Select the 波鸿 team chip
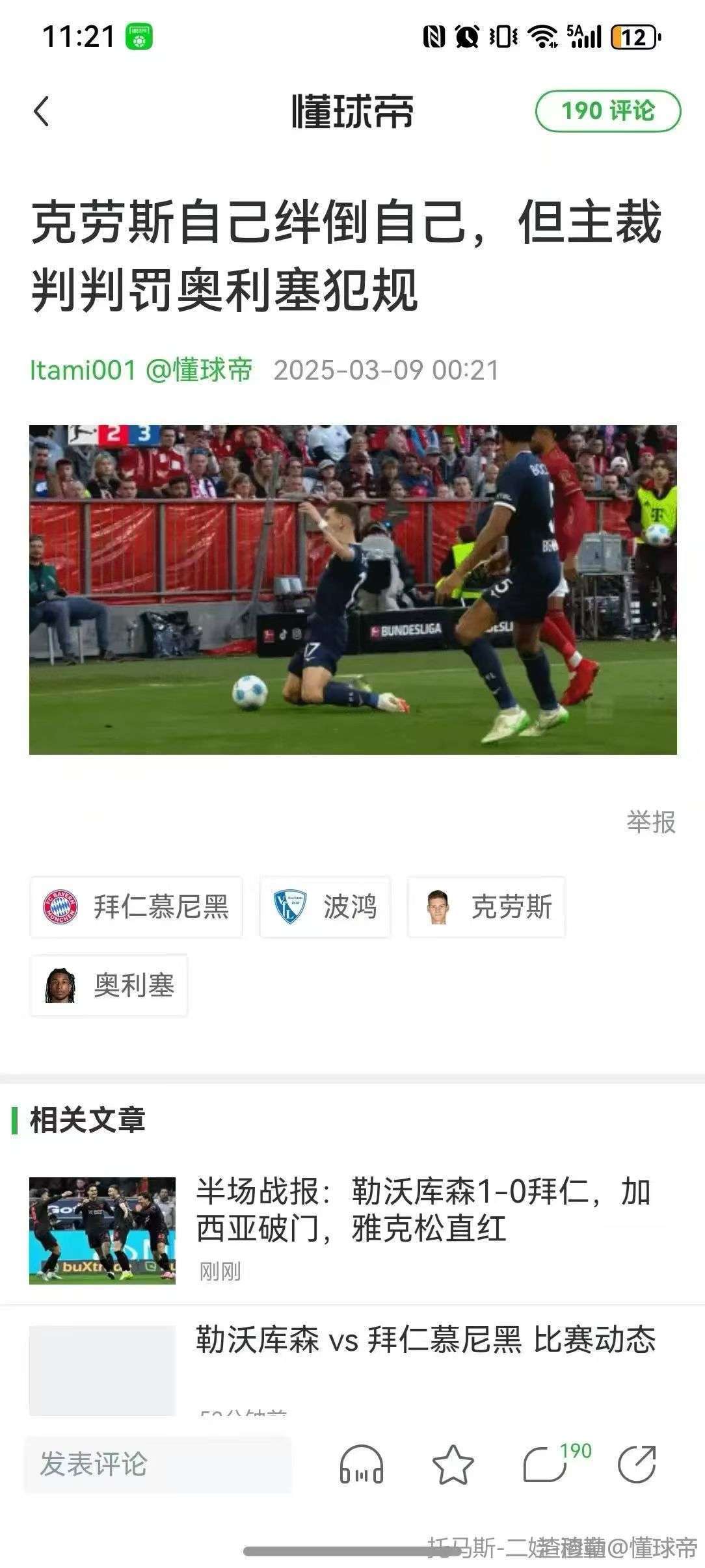705x1568 pixels. pyautogui.click(x=325, y=907)
